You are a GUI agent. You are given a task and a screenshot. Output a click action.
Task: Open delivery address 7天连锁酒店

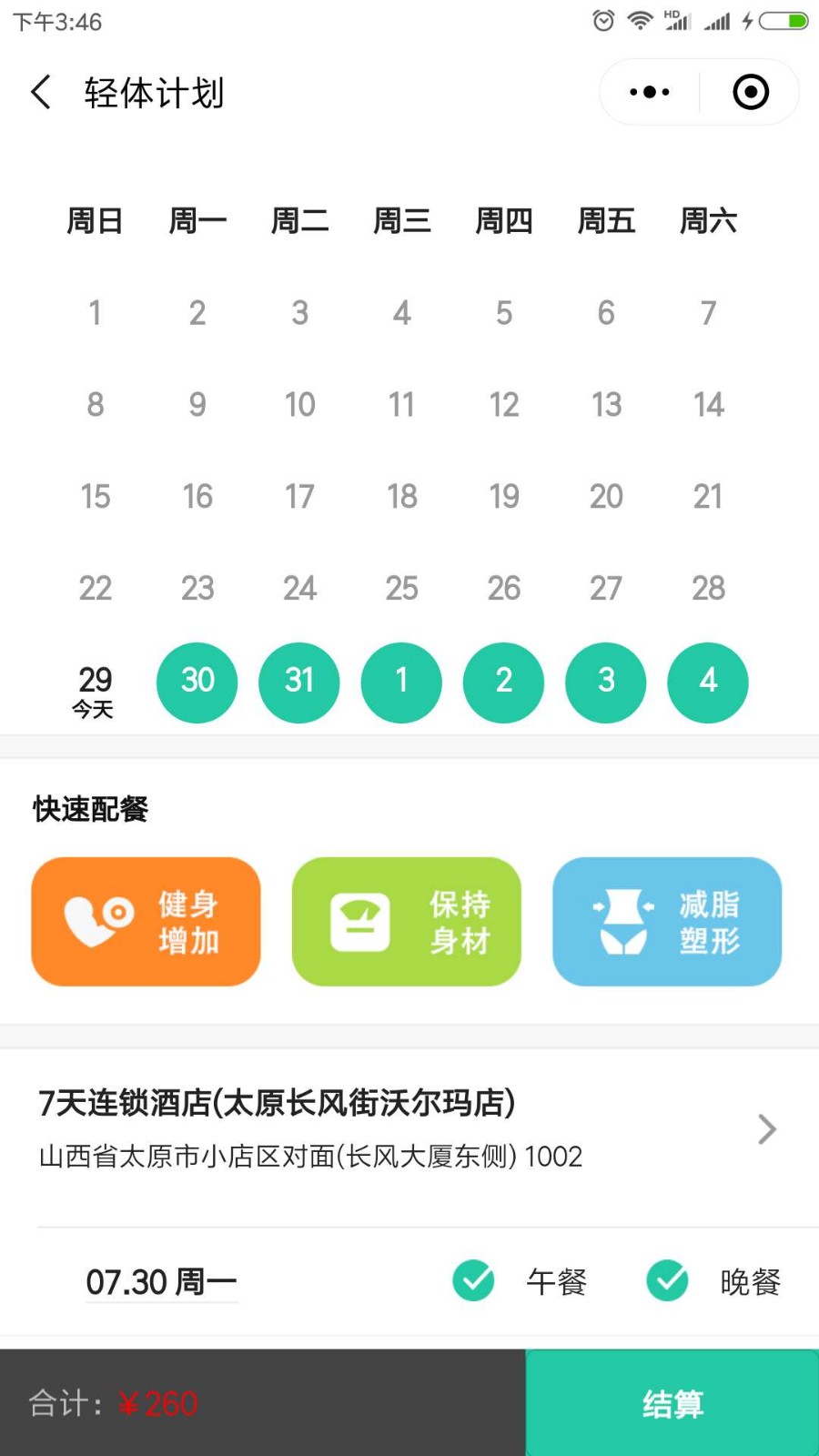coord(409,1128)
